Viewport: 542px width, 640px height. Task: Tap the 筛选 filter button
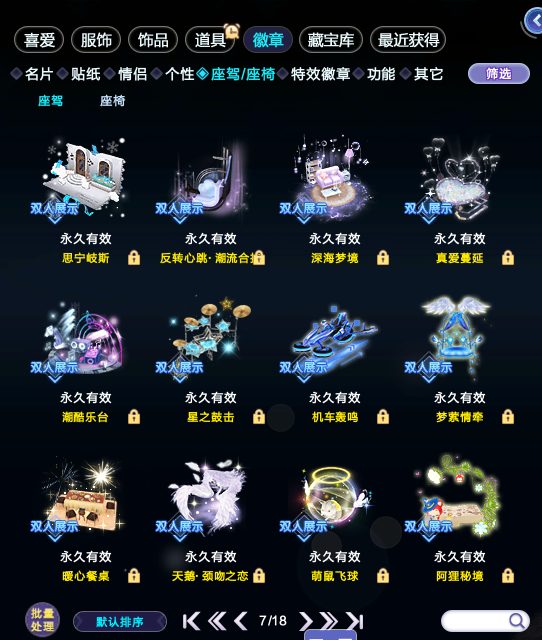[x=499, y=74]
